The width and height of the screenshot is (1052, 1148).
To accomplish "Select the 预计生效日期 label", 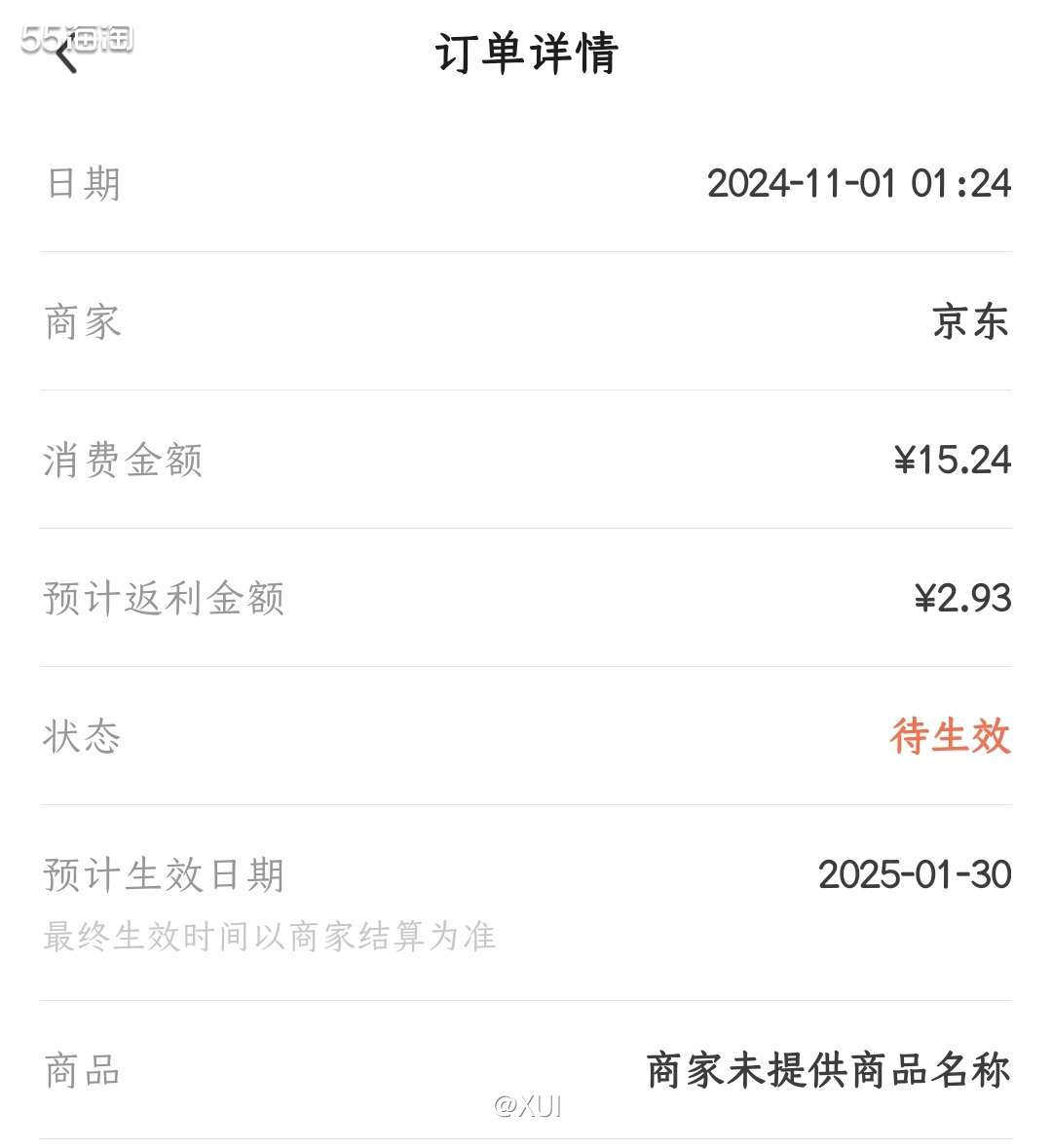I will [164, 875].
